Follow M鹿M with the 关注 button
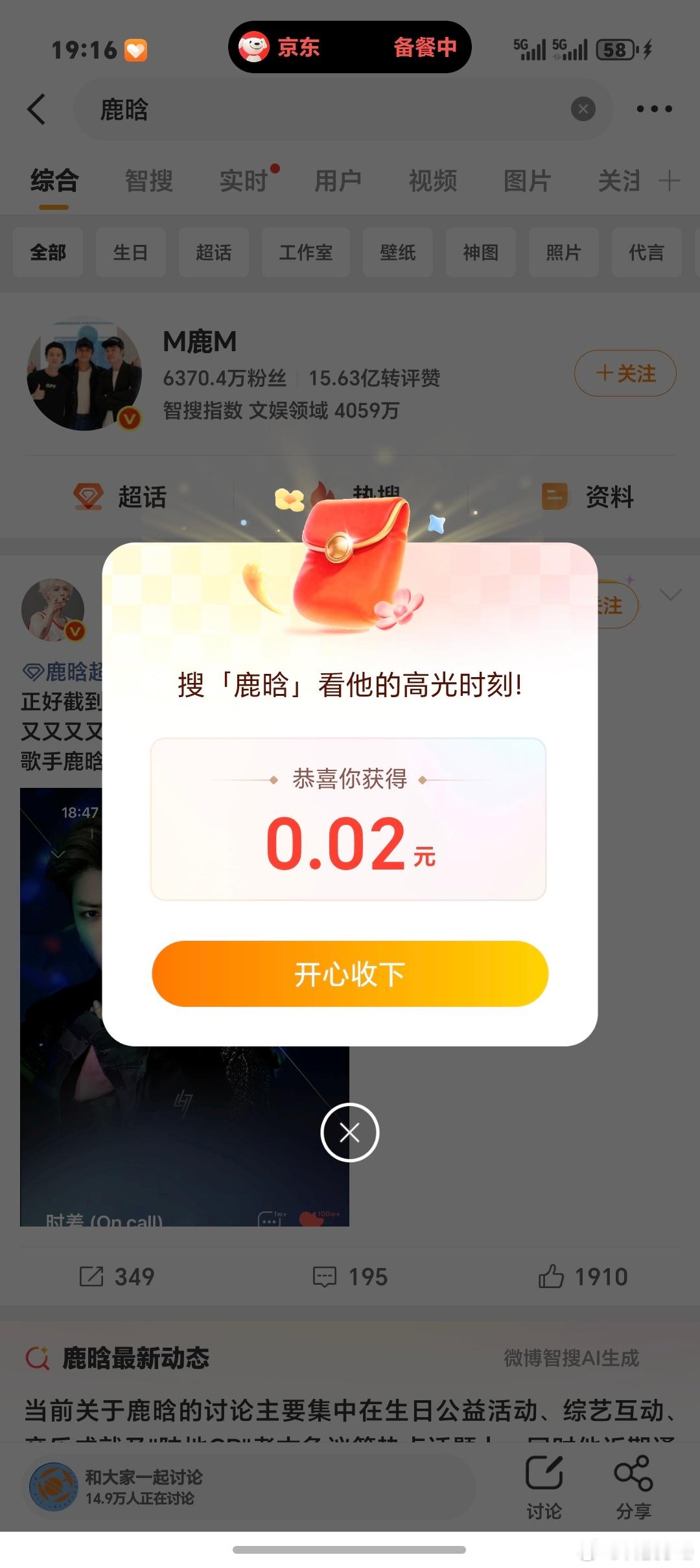Screen dimensions: 700x1568 click(x=624, y=373)
